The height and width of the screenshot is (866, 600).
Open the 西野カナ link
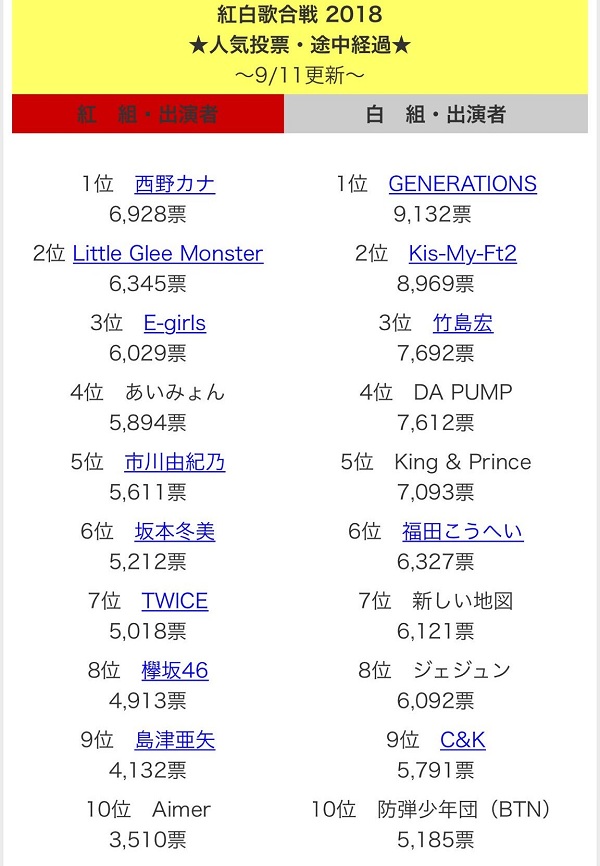[x=175, y=184]
